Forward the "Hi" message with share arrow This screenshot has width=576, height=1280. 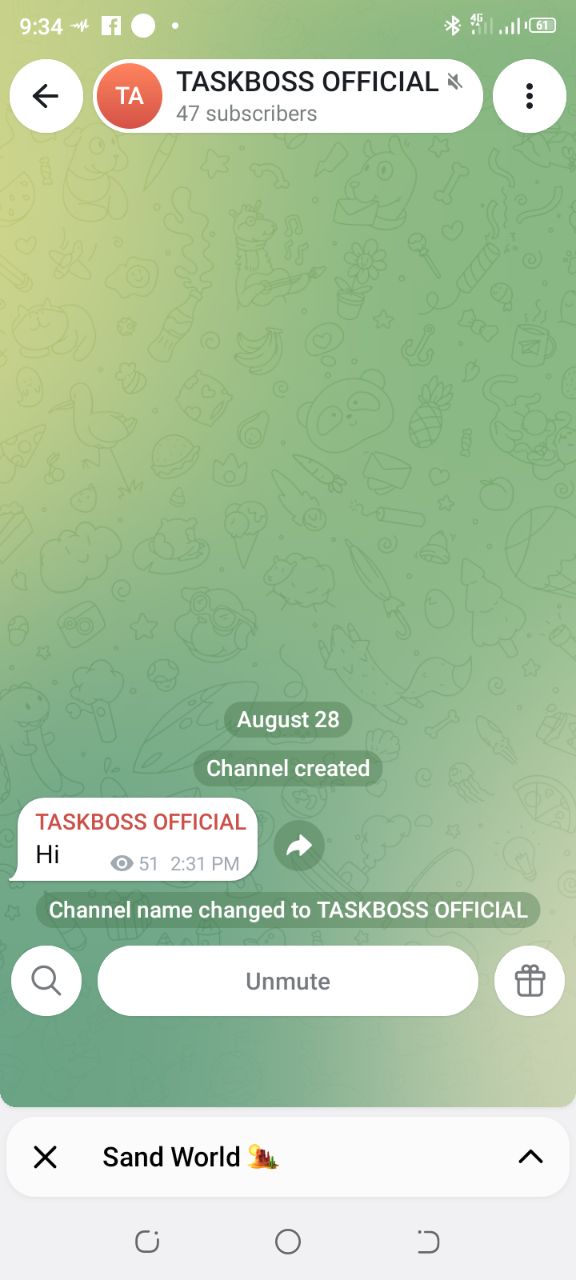pyautogui.click(x=299, y=846)
